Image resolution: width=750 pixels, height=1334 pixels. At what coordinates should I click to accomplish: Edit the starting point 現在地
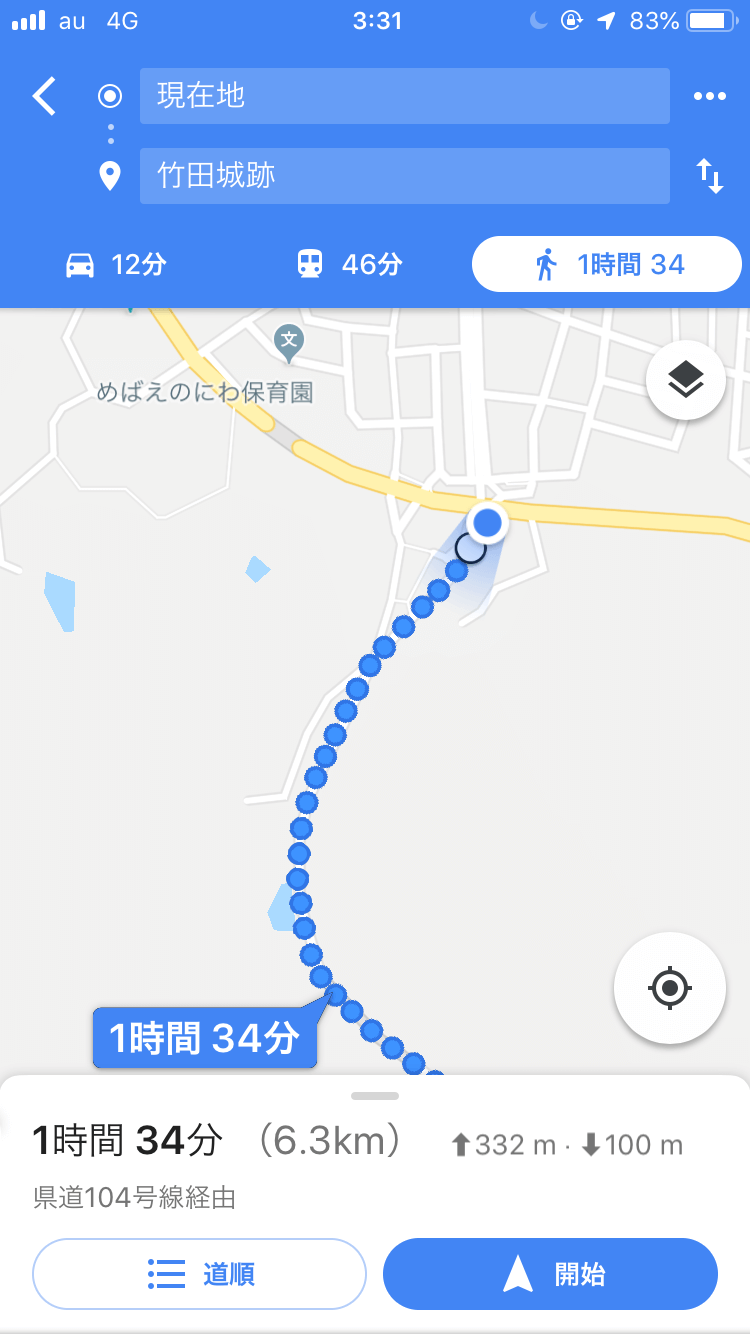coord(404,96)
